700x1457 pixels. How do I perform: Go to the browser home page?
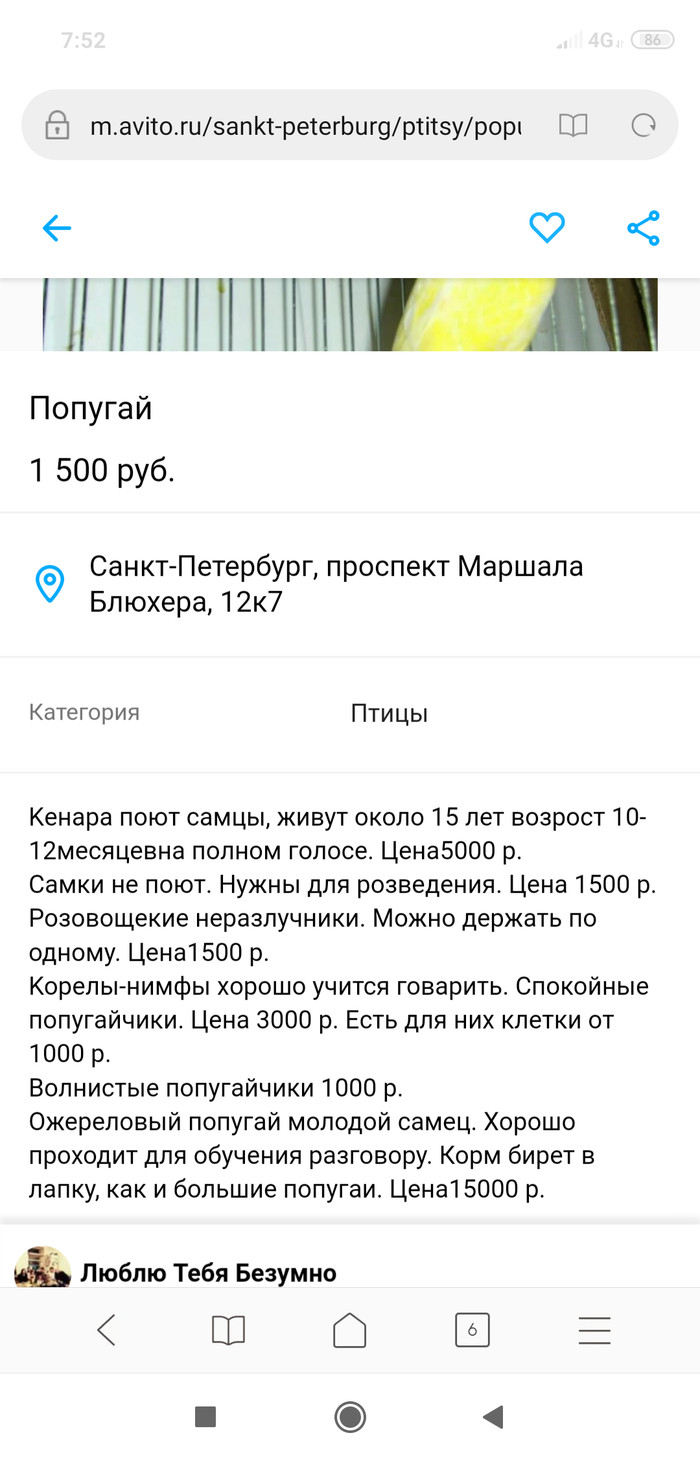tap(350, 1330)
